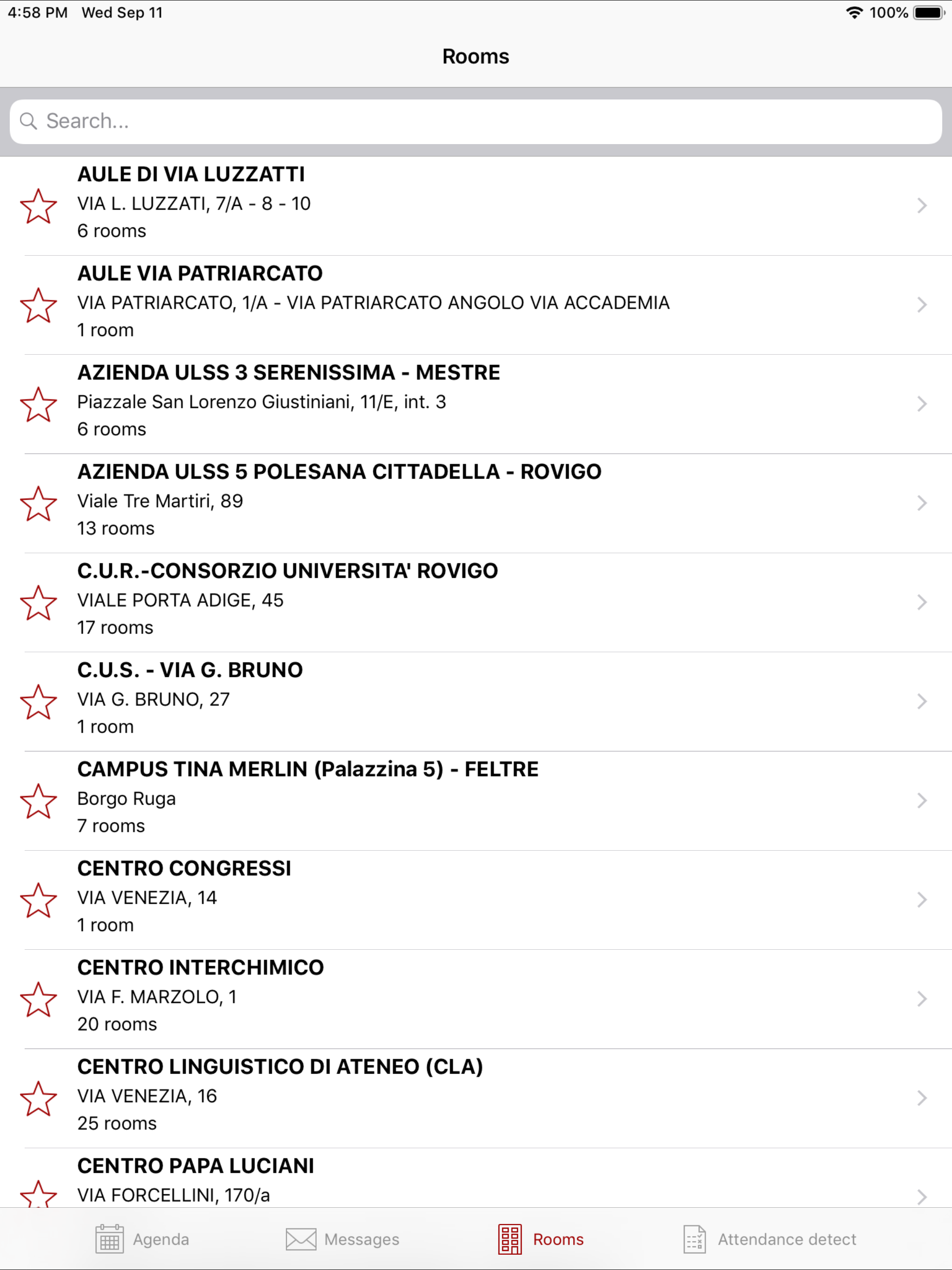Screen dimensions: 952x1270
Task: Open the Attendance detect clipboard icon
Action: tap(695, 1239)
